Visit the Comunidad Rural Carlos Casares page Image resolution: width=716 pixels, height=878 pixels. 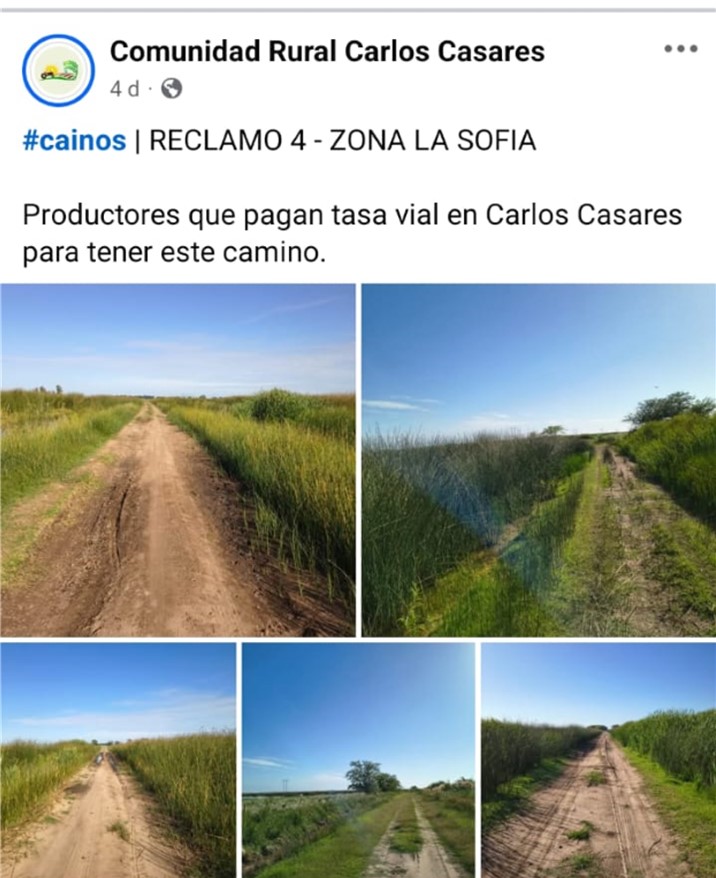coord(327,51)
